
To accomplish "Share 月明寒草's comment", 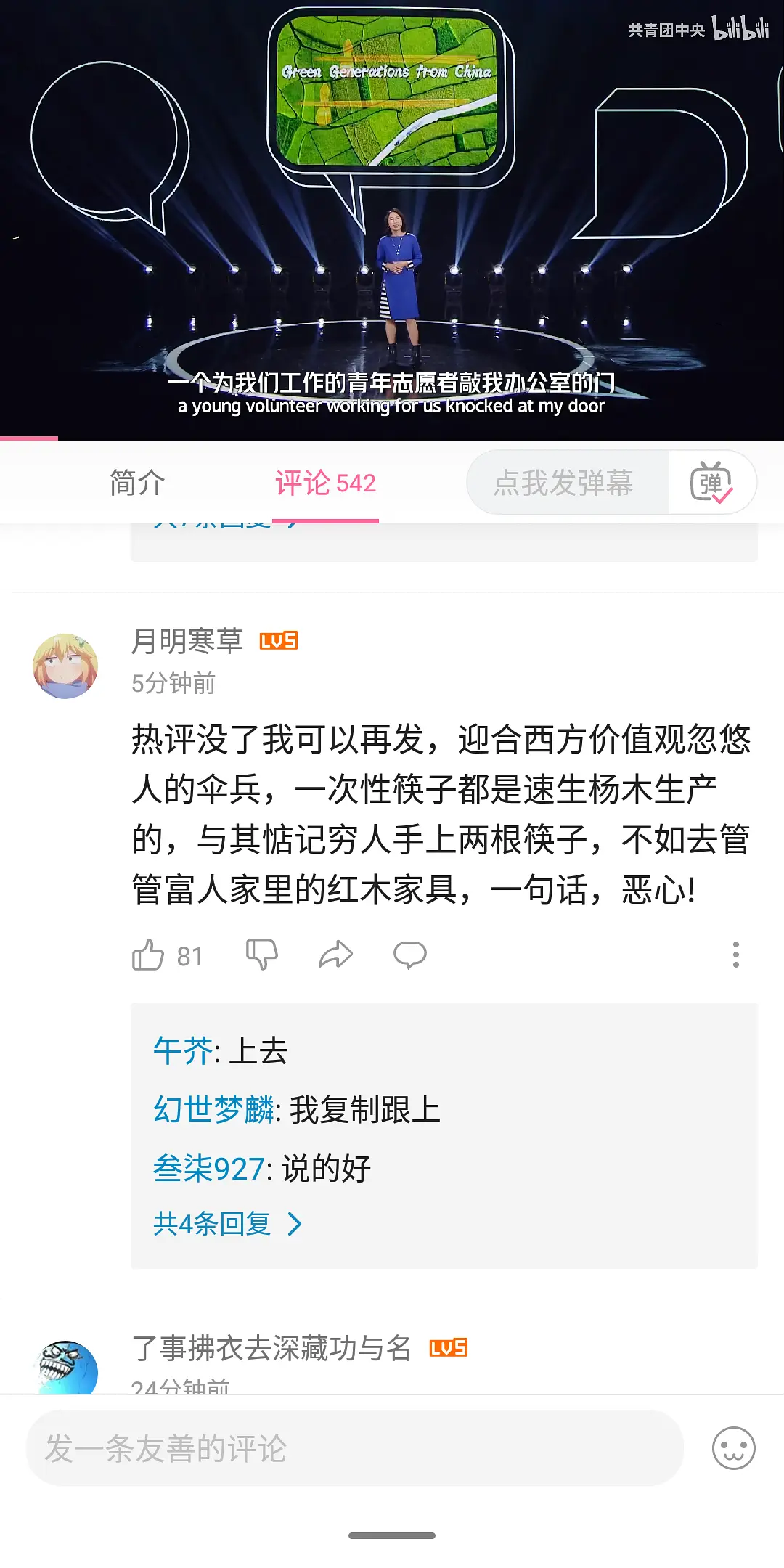I will (x=336, y=955).
